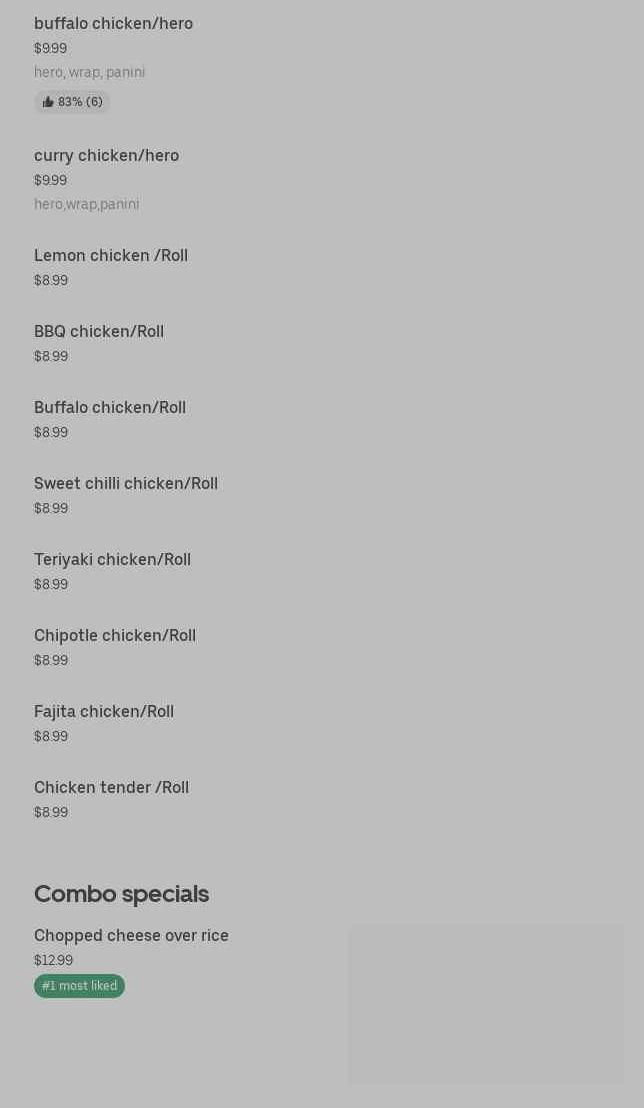The width and height of the screenshot is (644, 1108).
Task: Pick the Fajita chicken/Roll item
Action: tap(104, 712)
